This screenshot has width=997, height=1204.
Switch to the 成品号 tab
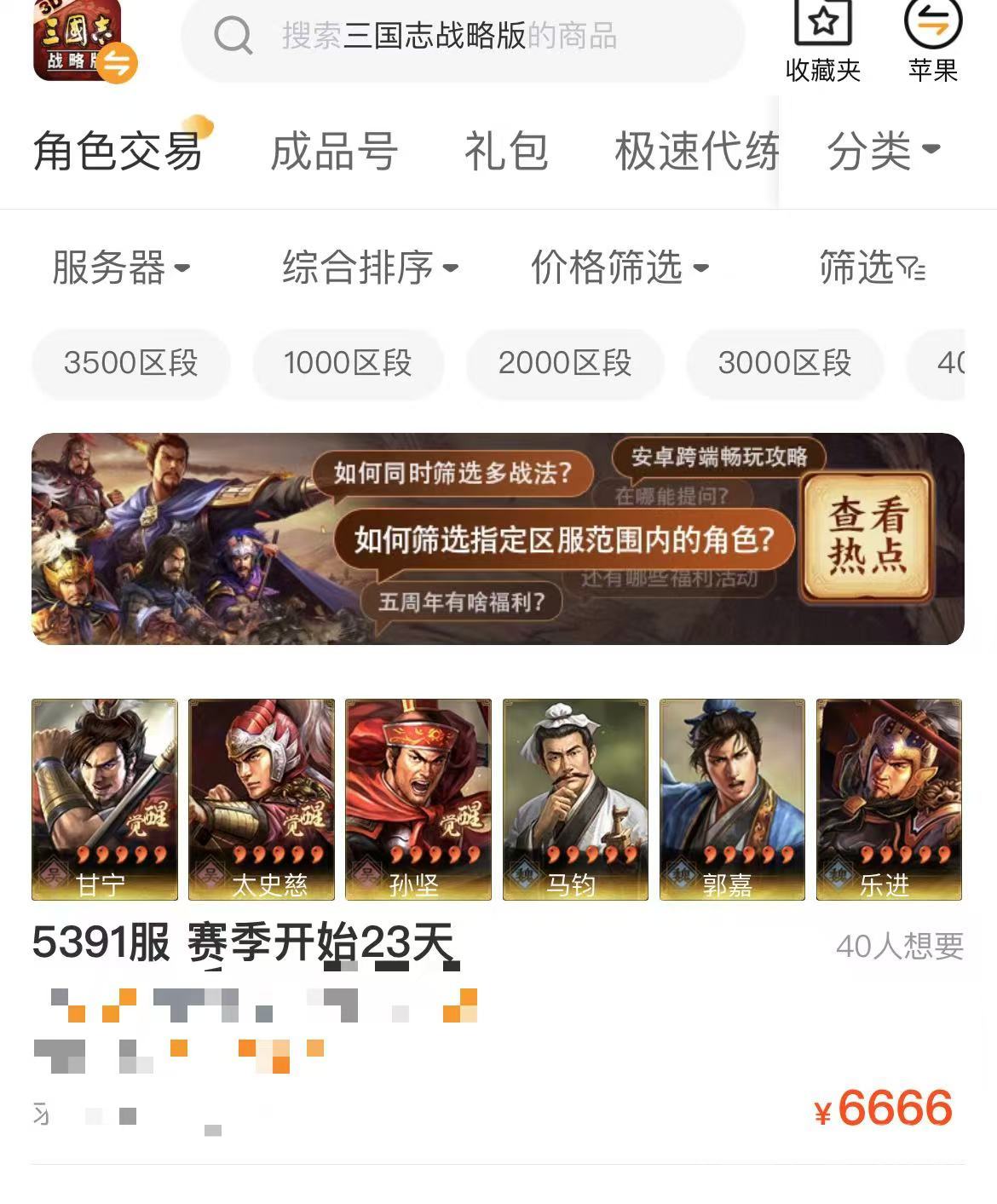click(x=334, y=152)
